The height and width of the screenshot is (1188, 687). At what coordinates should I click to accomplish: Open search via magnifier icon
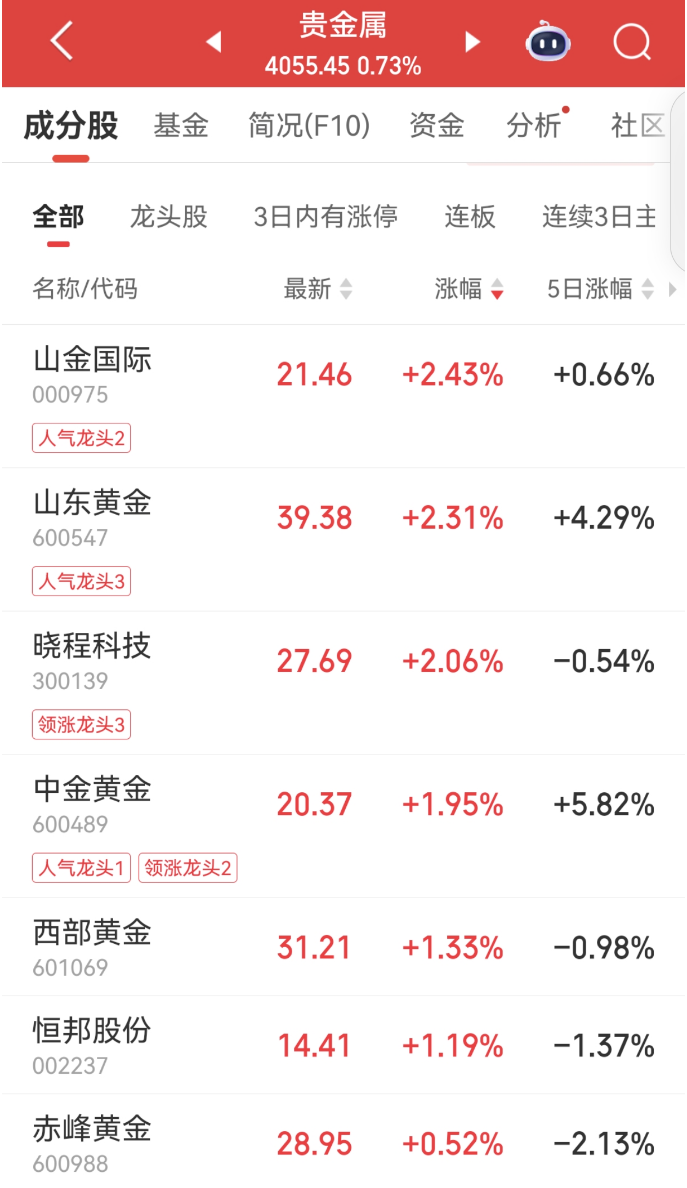pos(631,42)
